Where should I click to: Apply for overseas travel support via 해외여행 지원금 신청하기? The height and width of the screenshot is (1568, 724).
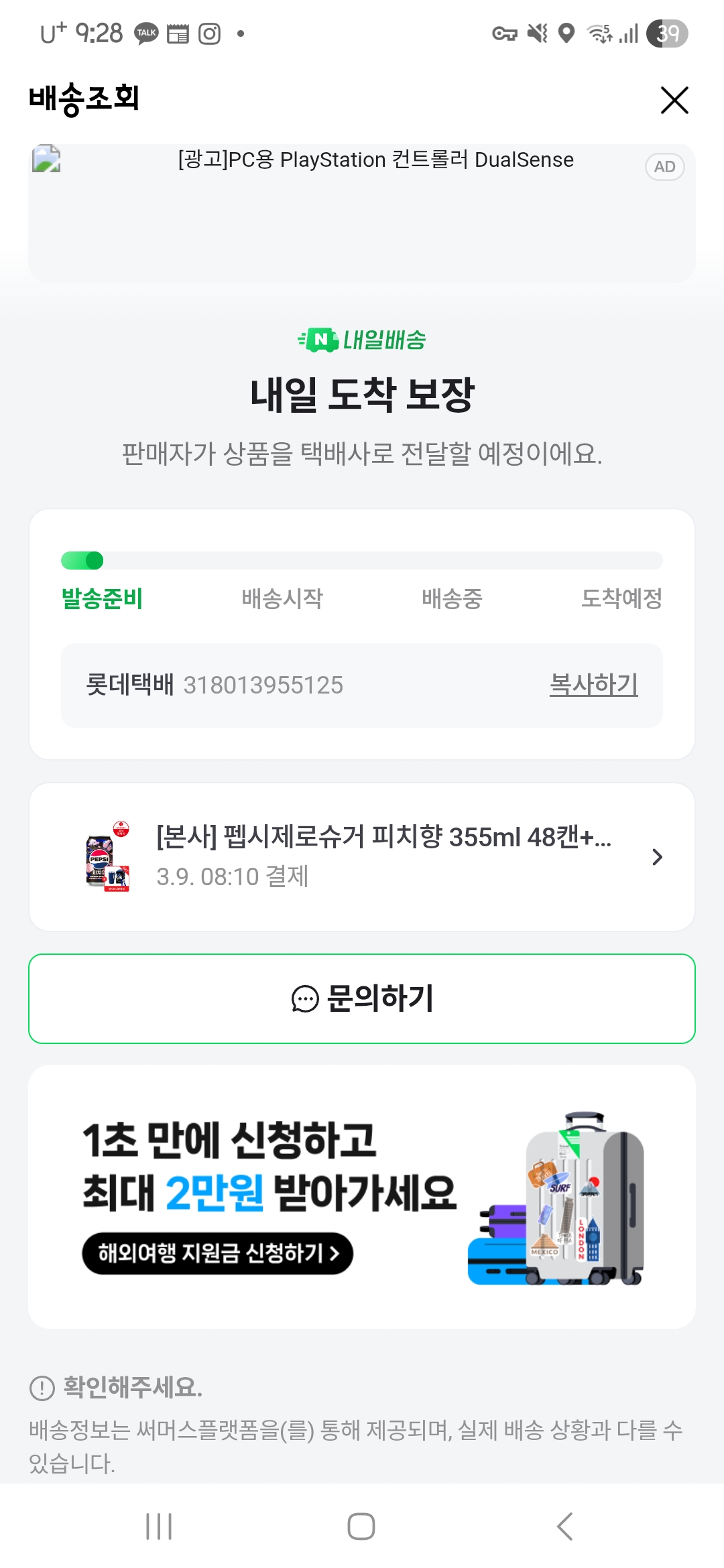click(x=218, y=1253)
